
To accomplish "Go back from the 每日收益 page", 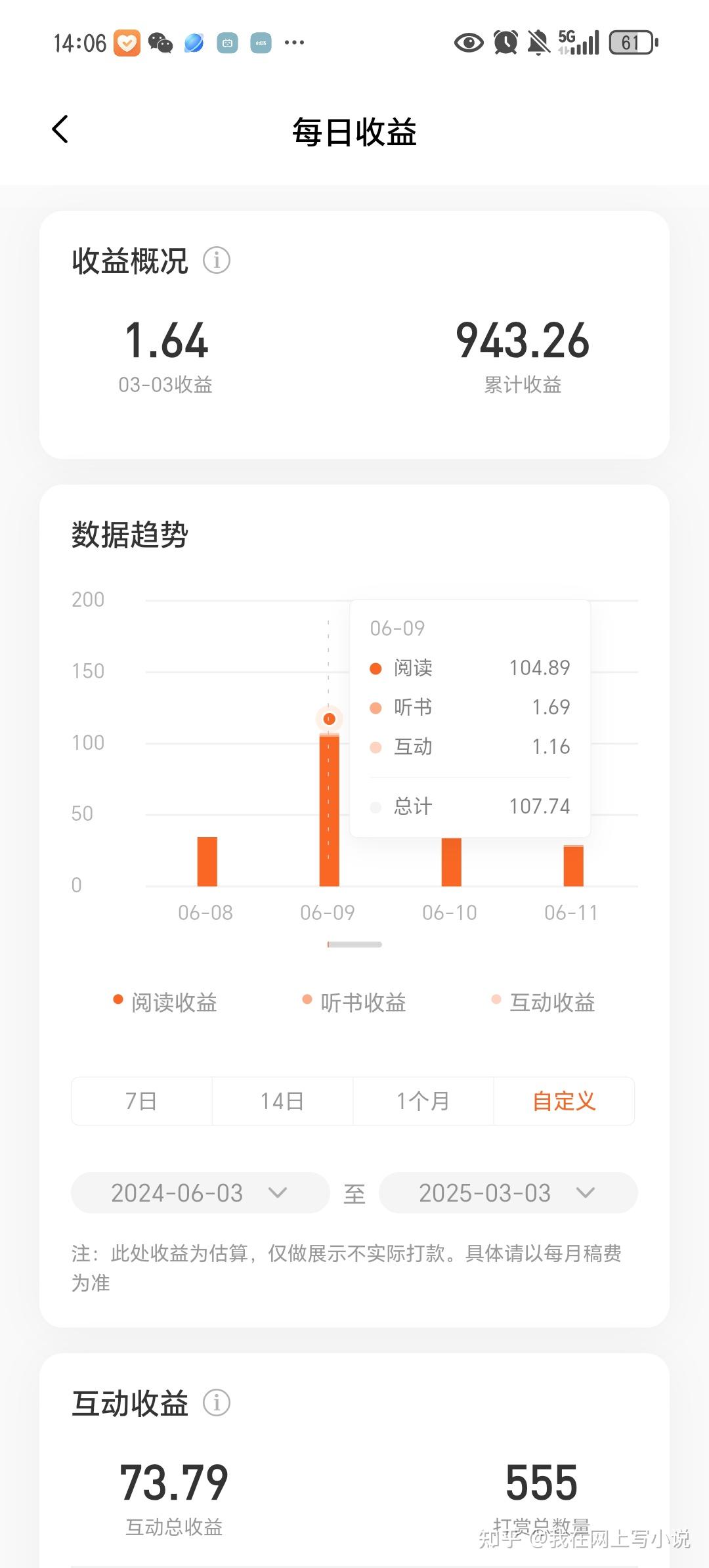I will (60, 129).
